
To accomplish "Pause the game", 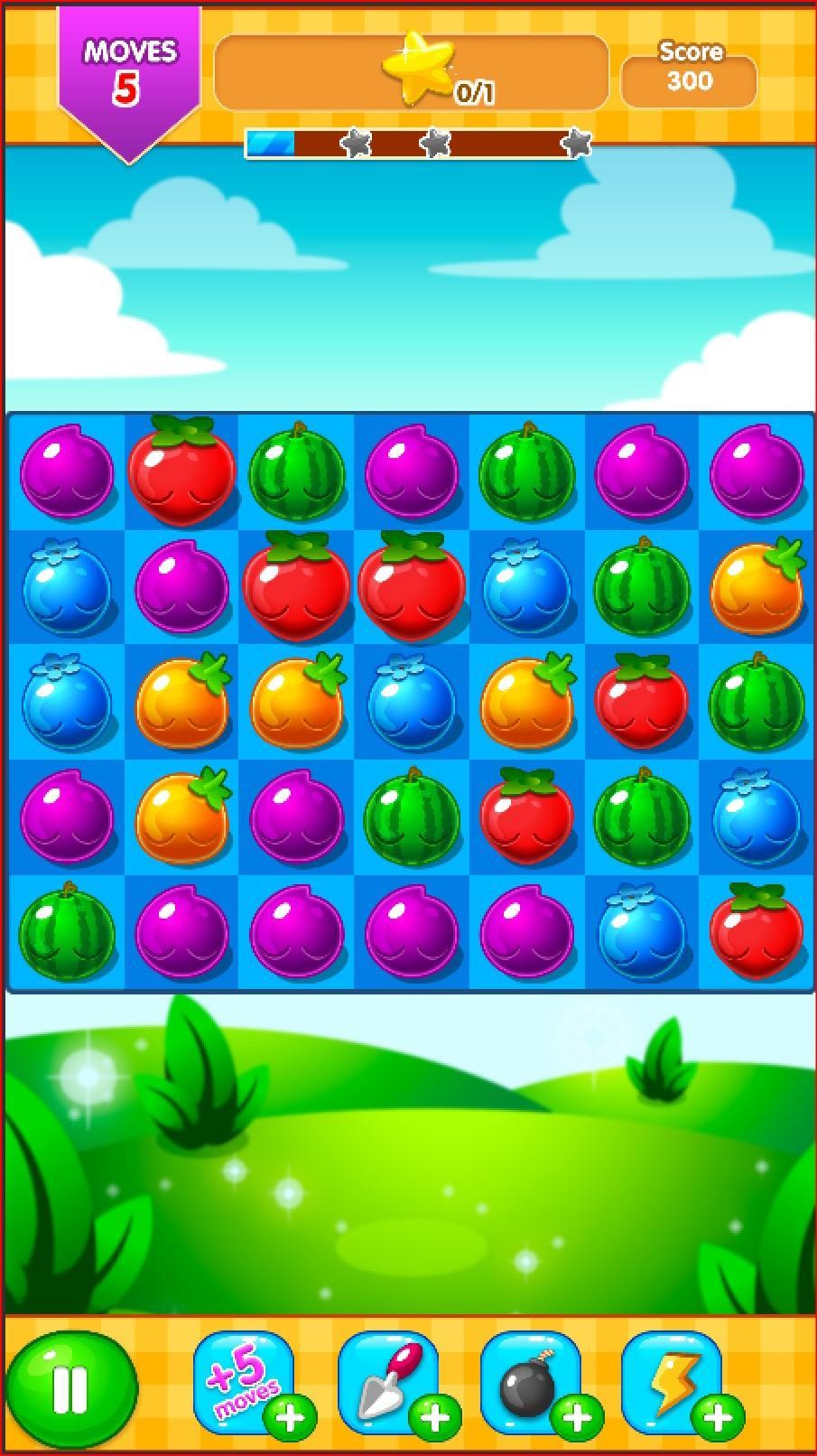I will tap(70, 1388).
